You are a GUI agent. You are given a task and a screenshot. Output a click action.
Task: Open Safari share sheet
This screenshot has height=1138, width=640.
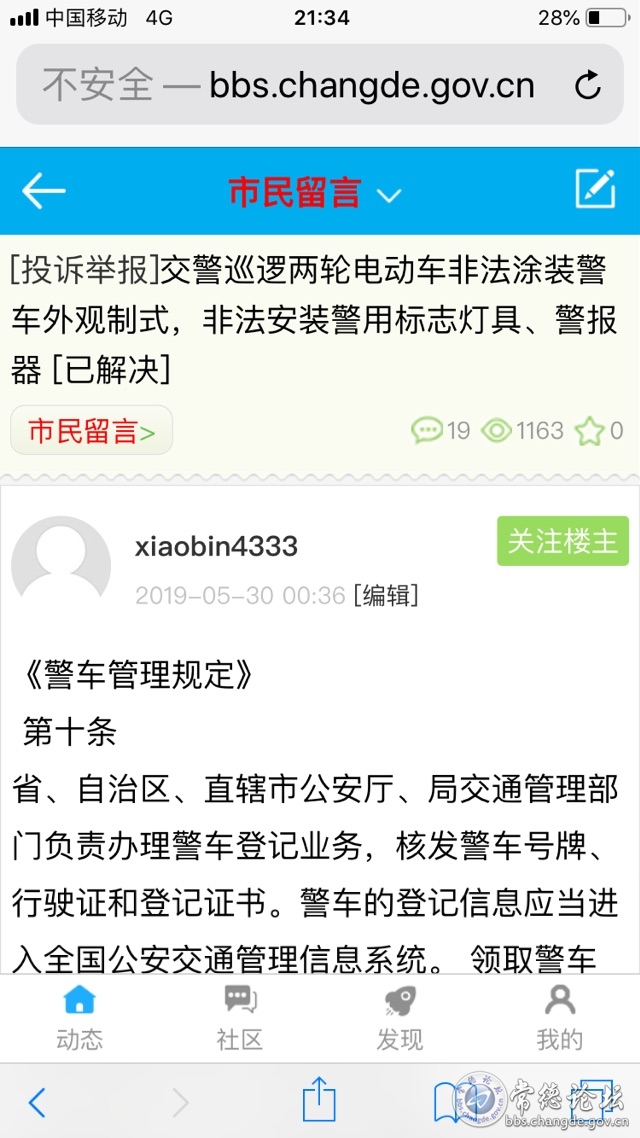[319, 1100]
